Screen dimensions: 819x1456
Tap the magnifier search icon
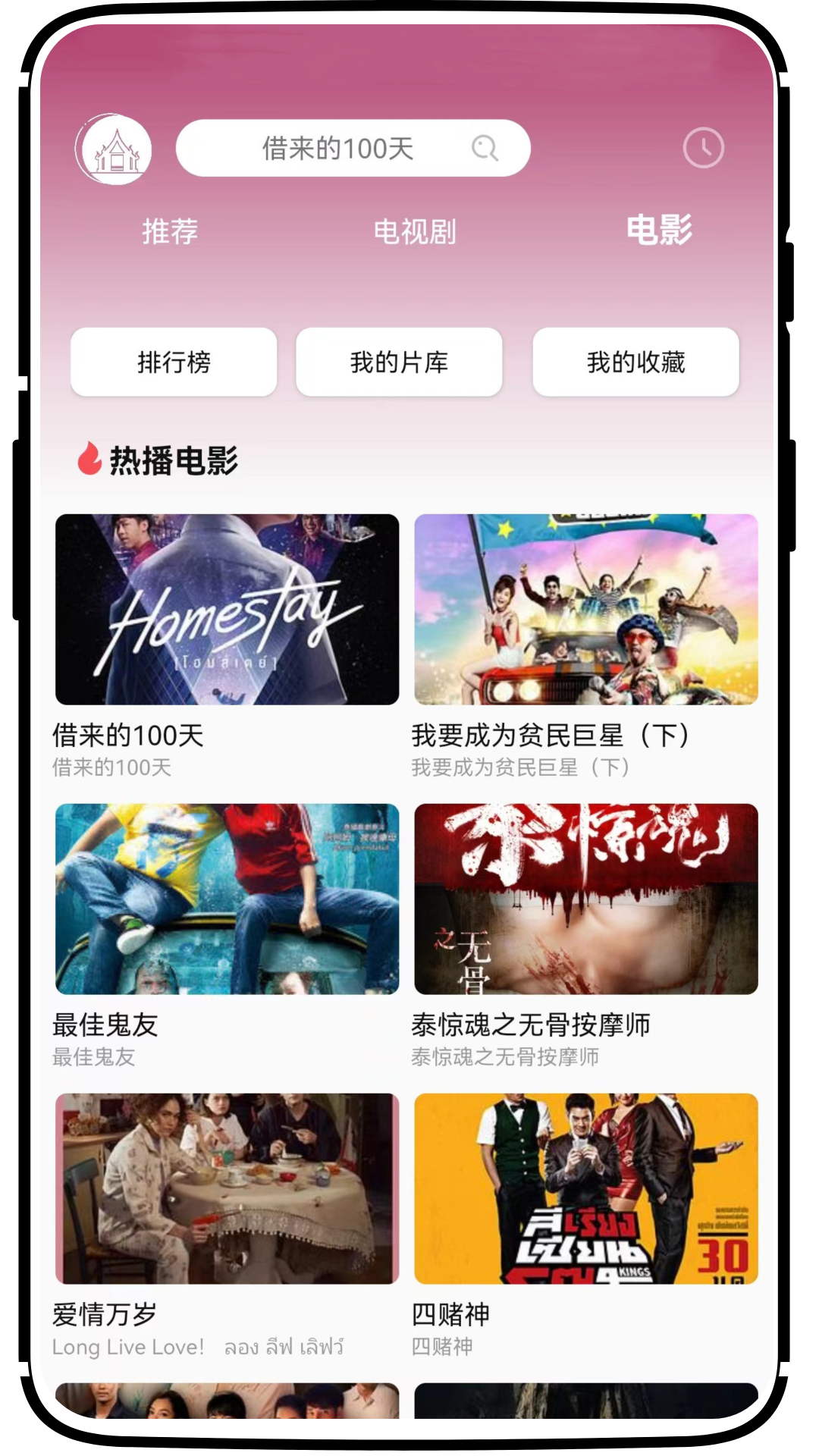(x=484, y=148)
